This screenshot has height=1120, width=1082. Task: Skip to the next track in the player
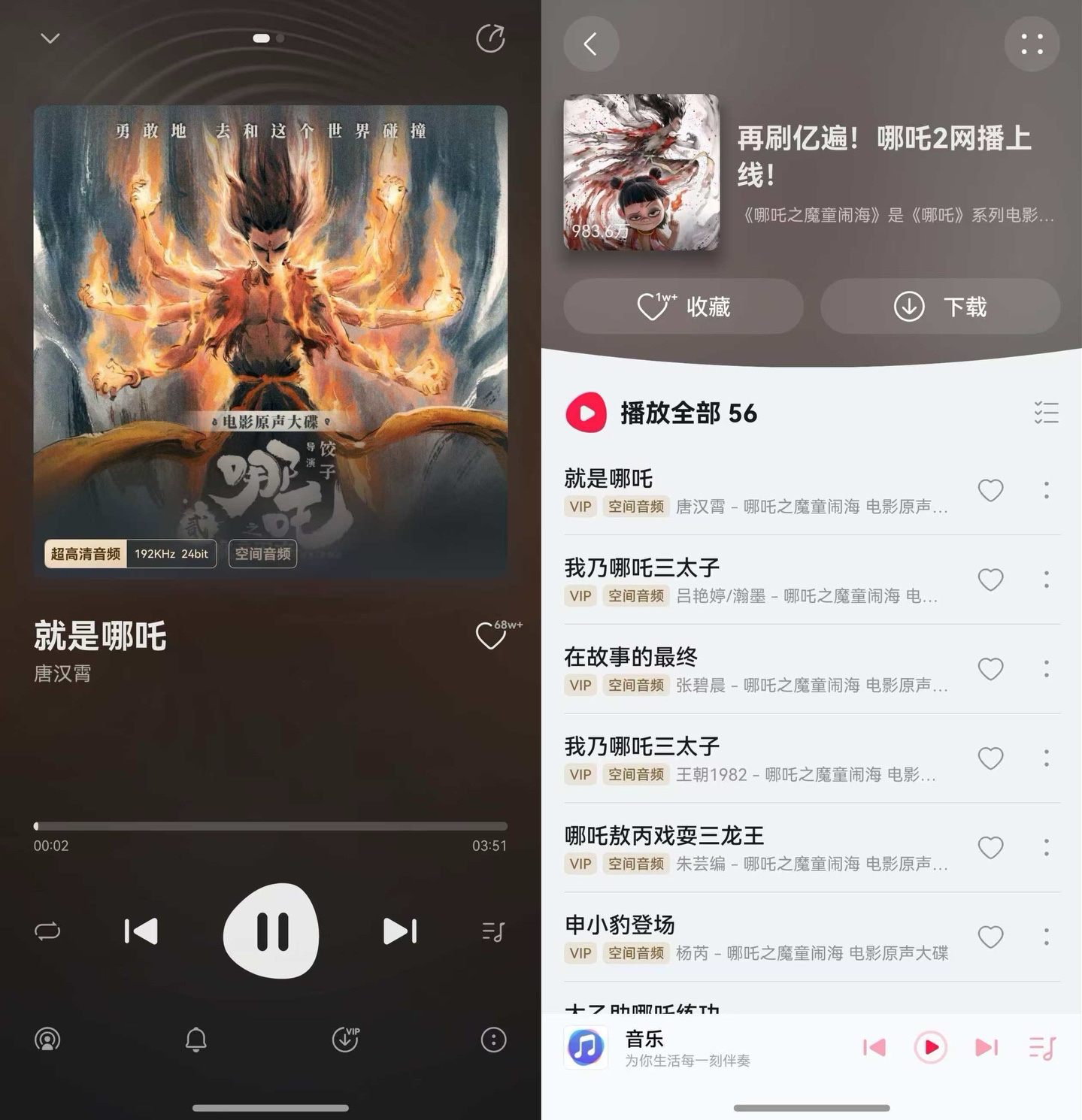400,931
